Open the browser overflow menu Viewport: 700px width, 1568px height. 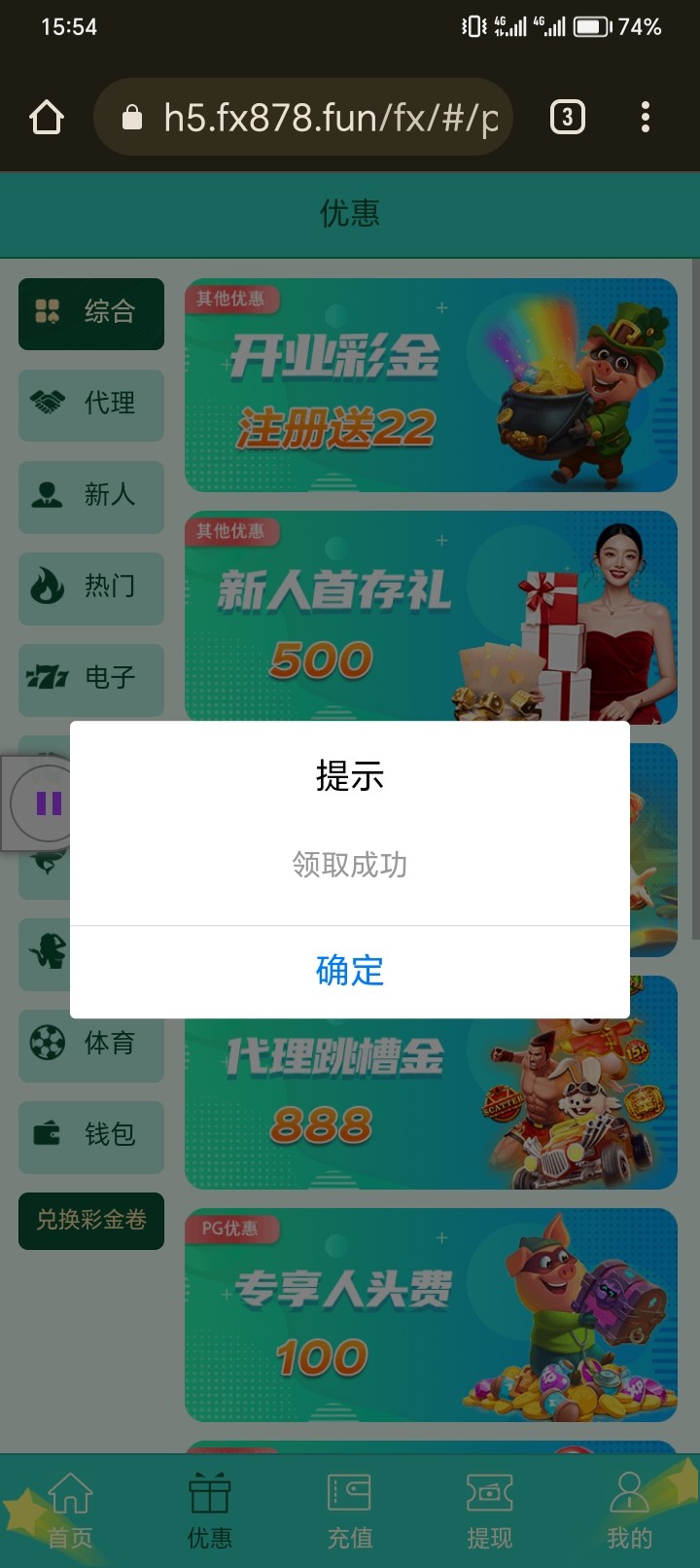pyautogui.click(x=646, y=118)
